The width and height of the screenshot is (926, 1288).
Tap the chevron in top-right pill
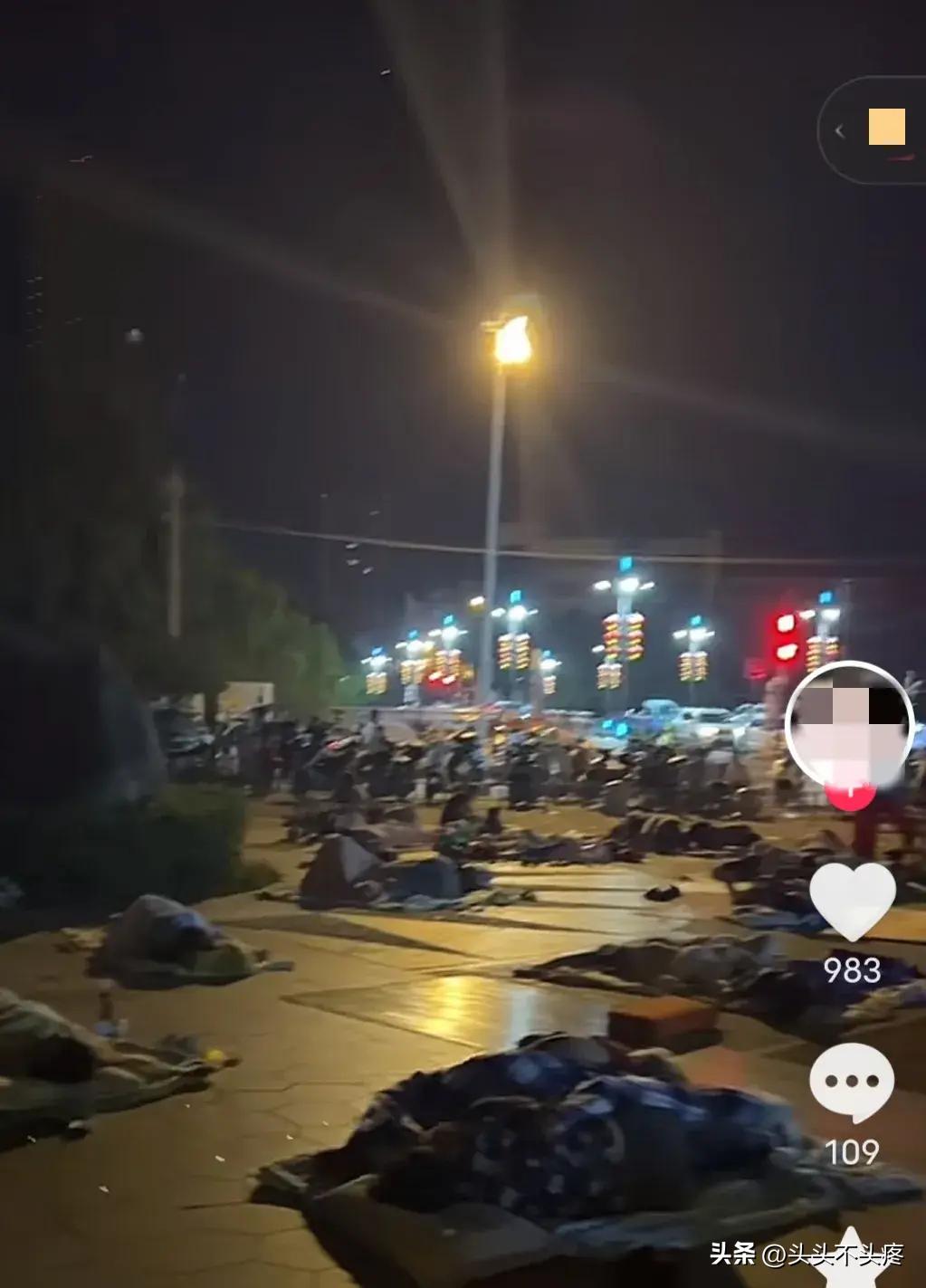coord(839,131)
